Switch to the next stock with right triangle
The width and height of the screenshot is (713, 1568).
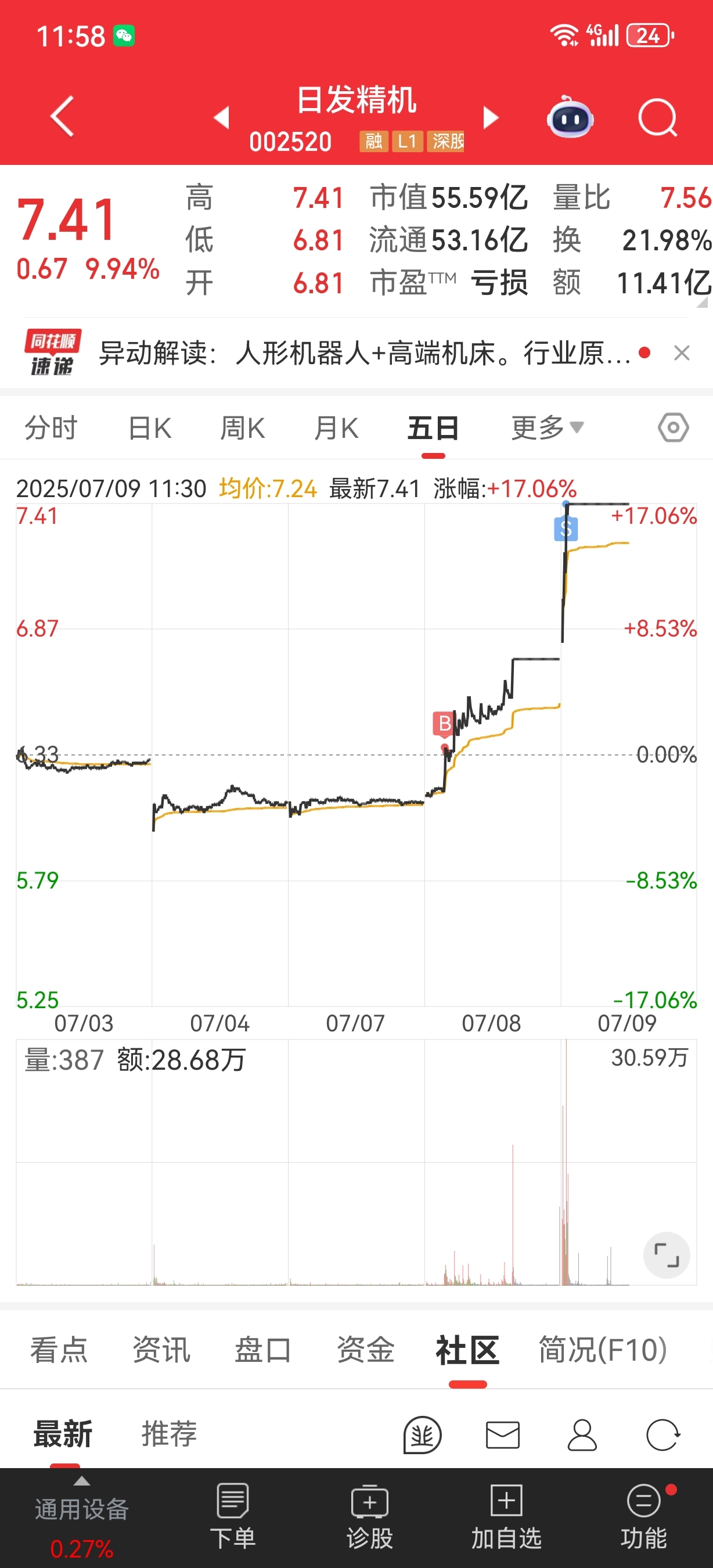pyautogui.click(x=491, y=117)
